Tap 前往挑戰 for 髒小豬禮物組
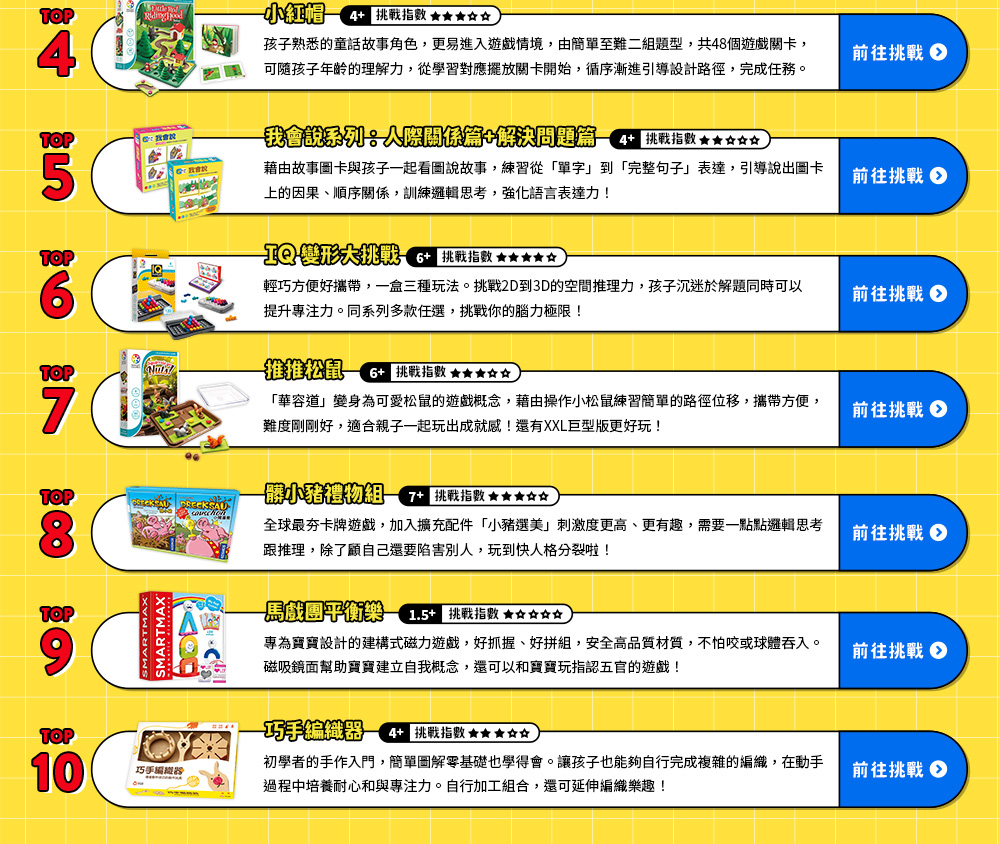The height and width of the screenshot is (844, 1000). (x=899, y=533)
